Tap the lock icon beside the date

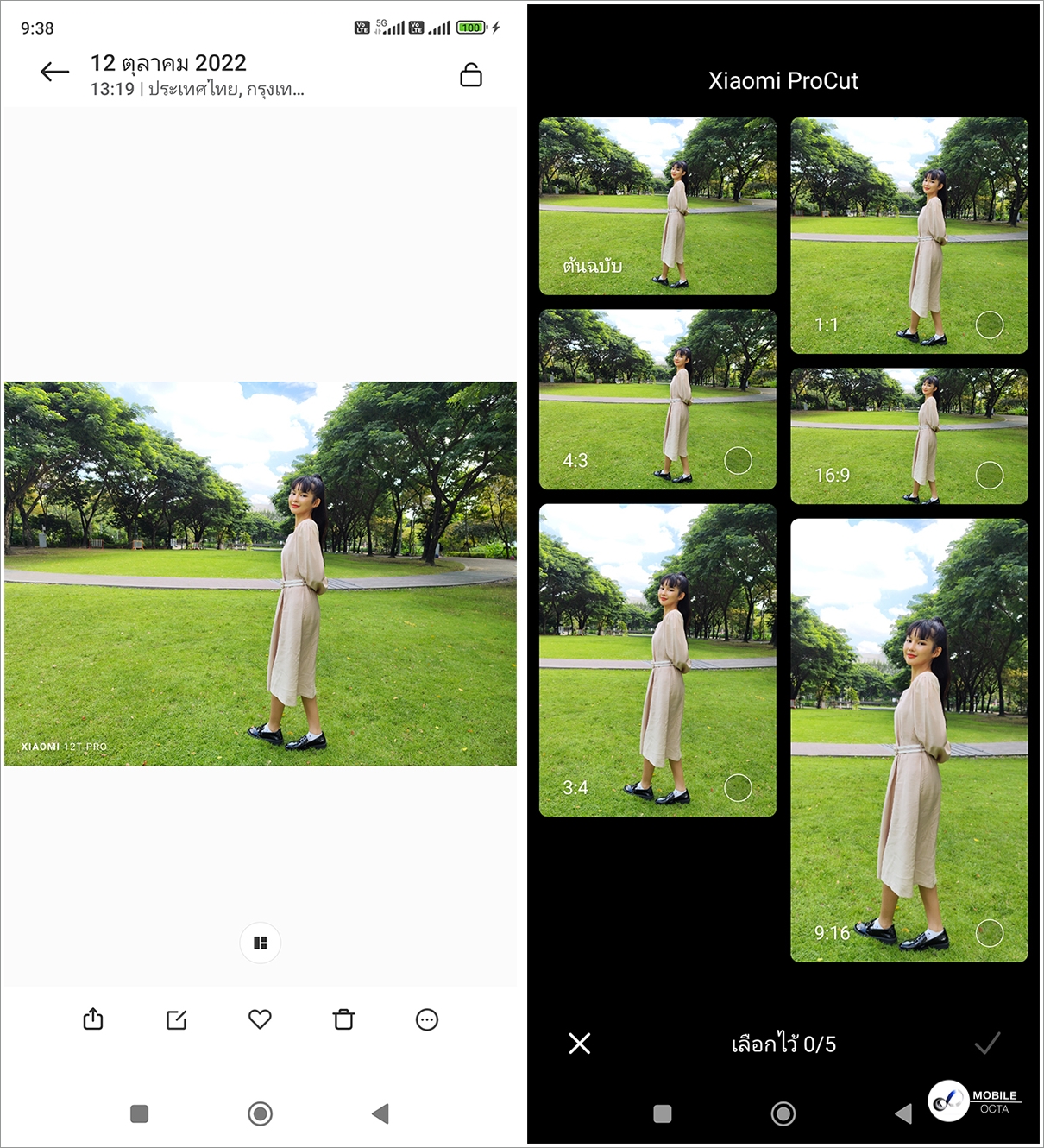[471, 75]
